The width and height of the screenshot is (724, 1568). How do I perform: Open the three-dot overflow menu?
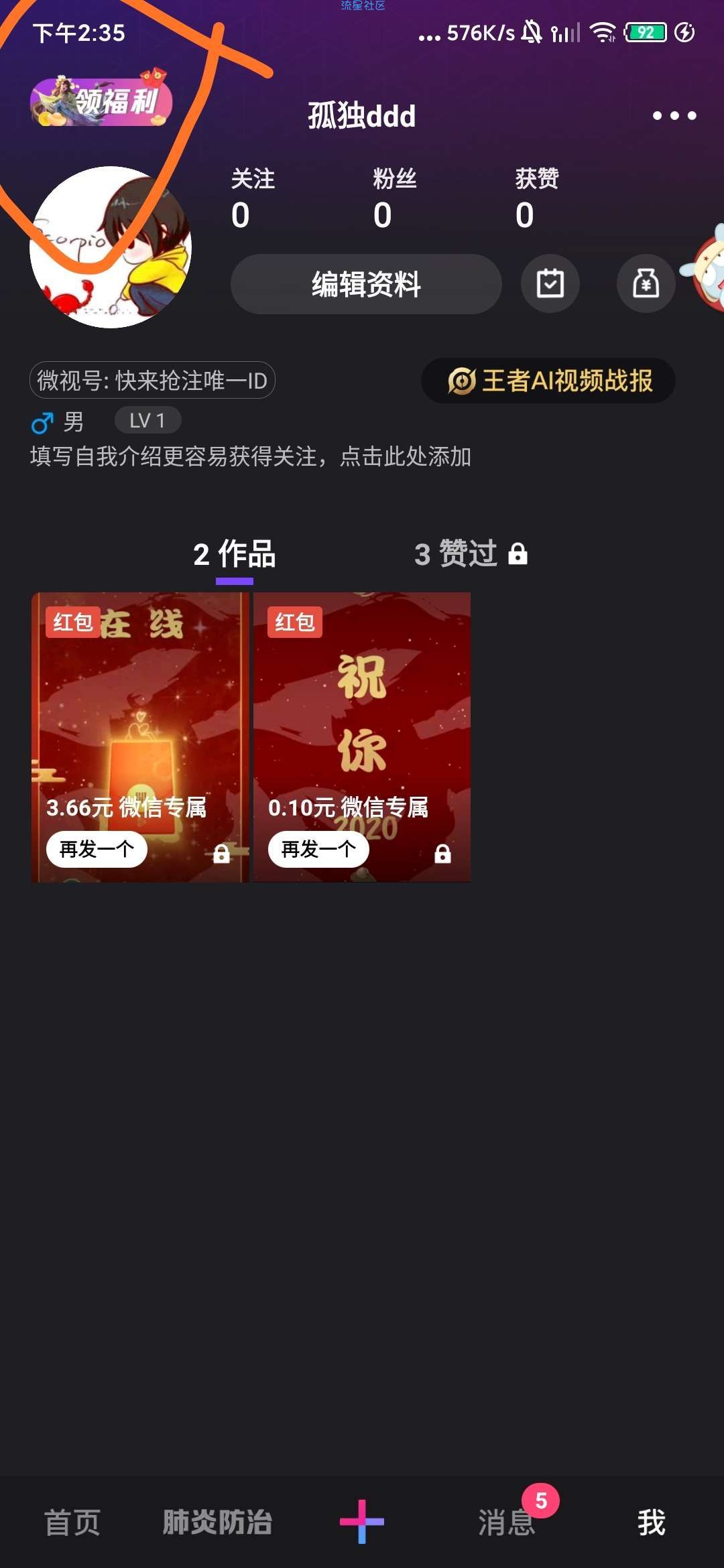(674, 116)
